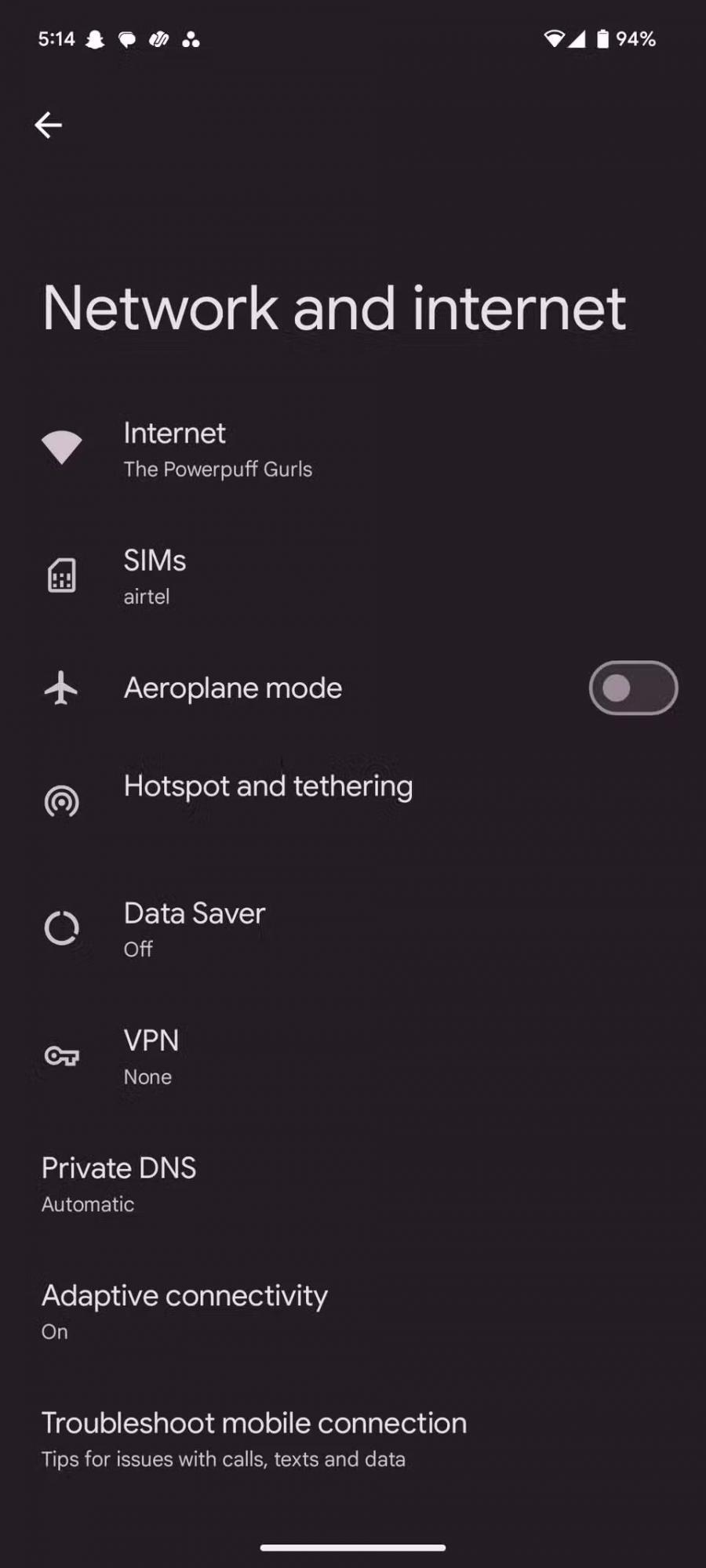This screenshot has height=1568, width=706.
Task: Open Internet settings via the Wi-Fi icon
Action: pos(62,445)
